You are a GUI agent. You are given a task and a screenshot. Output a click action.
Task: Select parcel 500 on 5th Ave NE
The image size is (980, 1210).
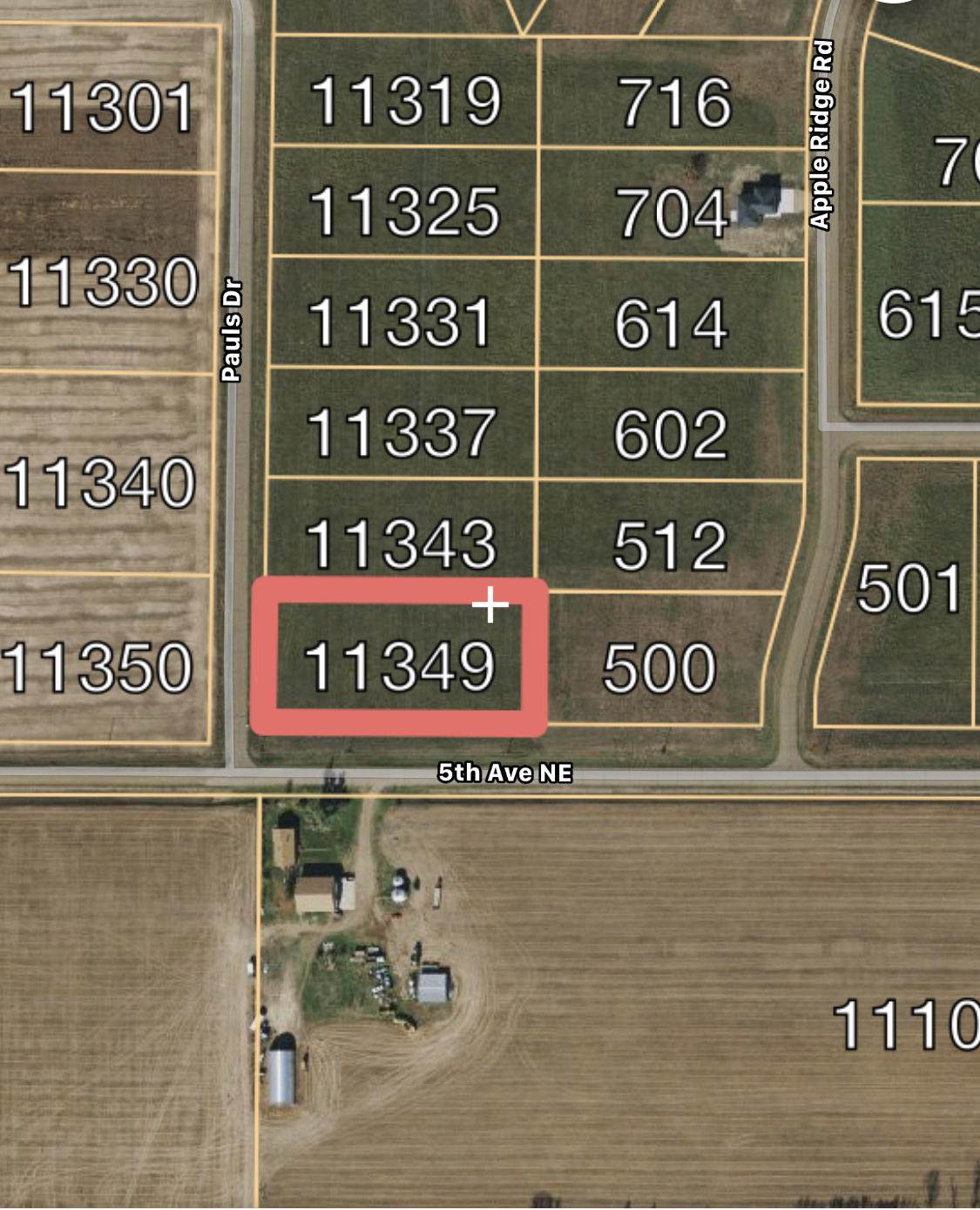[x=659, y=668]
